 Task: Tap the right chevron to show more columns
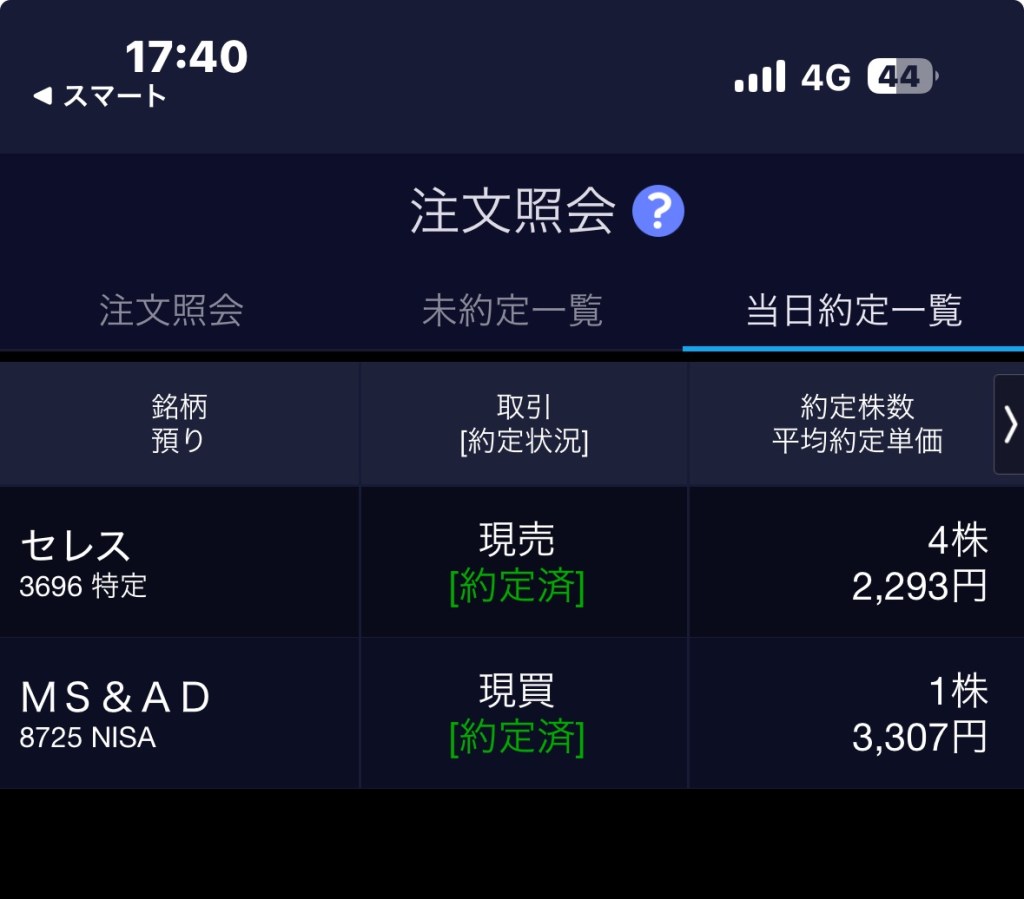1009,424
